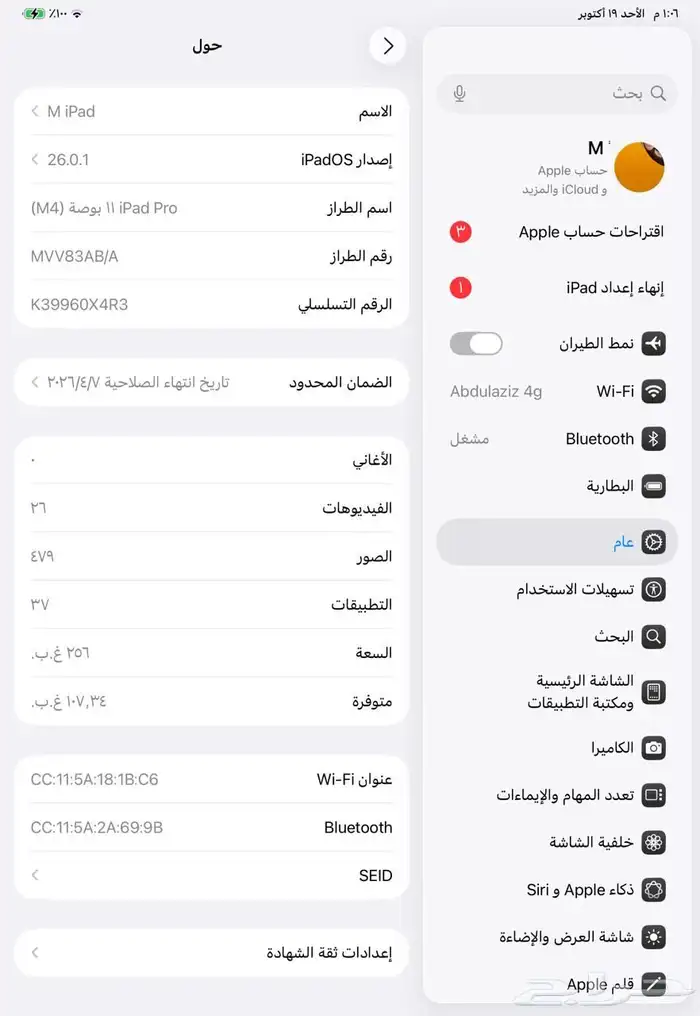The image size is (700, 1016).
Task: Open Battery settings
Action: point(557,486)
